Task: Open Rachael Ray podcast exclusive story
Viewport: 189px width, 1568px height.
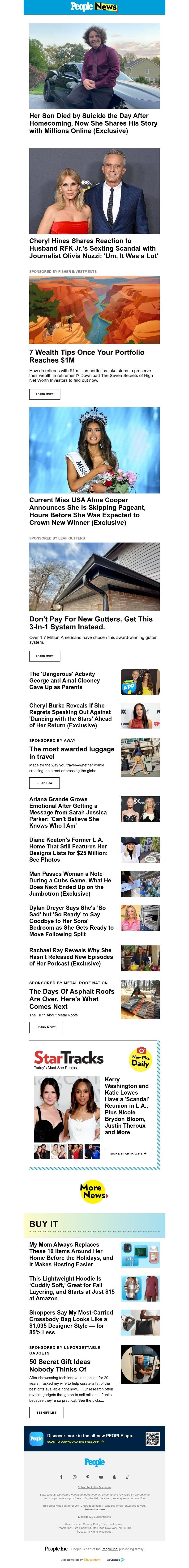Action: coord(71,956)
